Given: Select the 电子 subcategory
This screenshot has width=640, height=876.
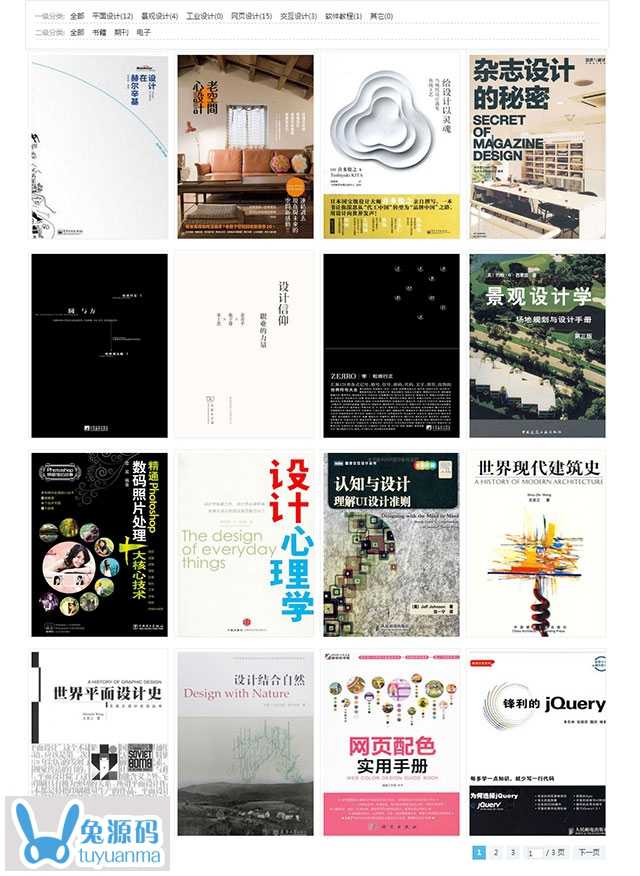Looking at the screenshot, I should click(x=144, y=33).
